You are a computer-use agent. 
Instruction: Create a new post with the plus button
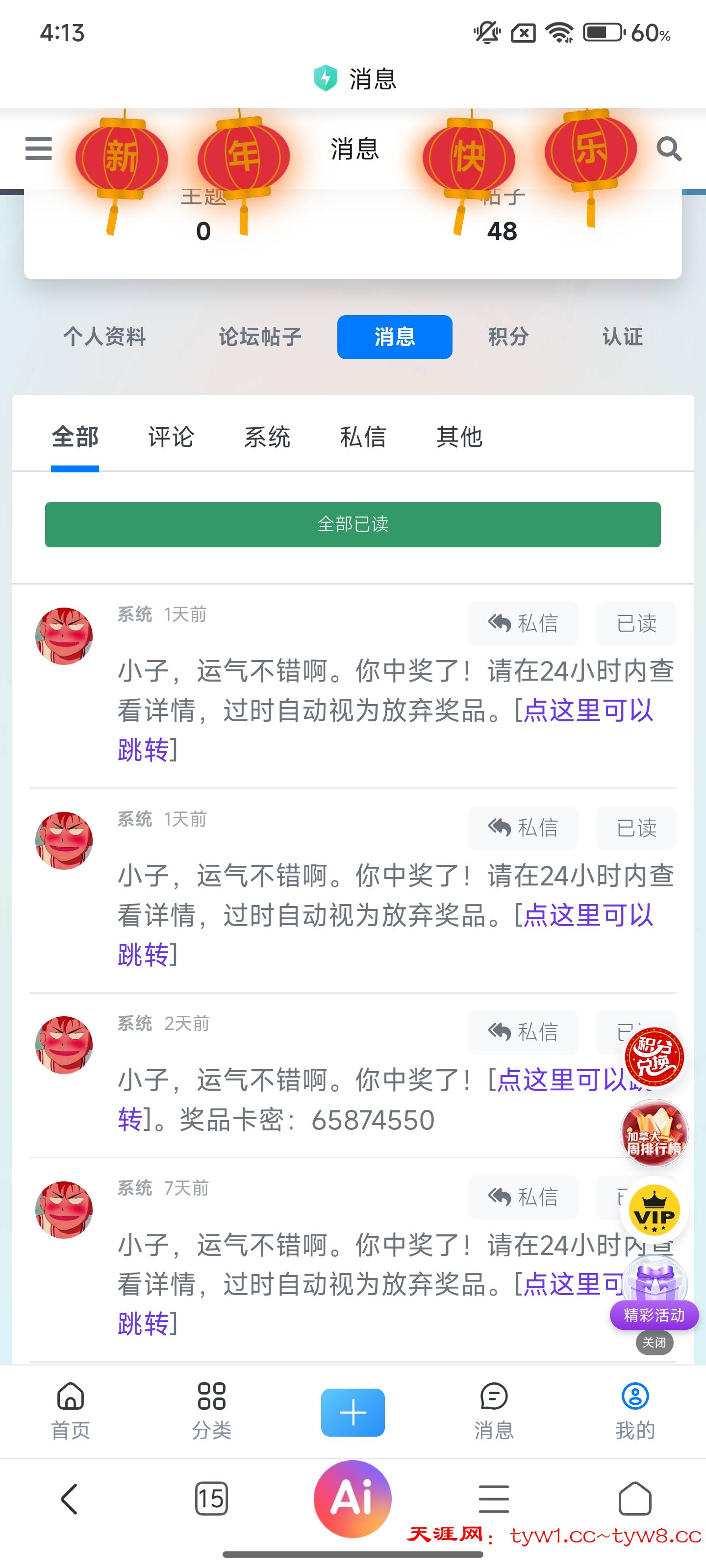[x=353, y=1412]
